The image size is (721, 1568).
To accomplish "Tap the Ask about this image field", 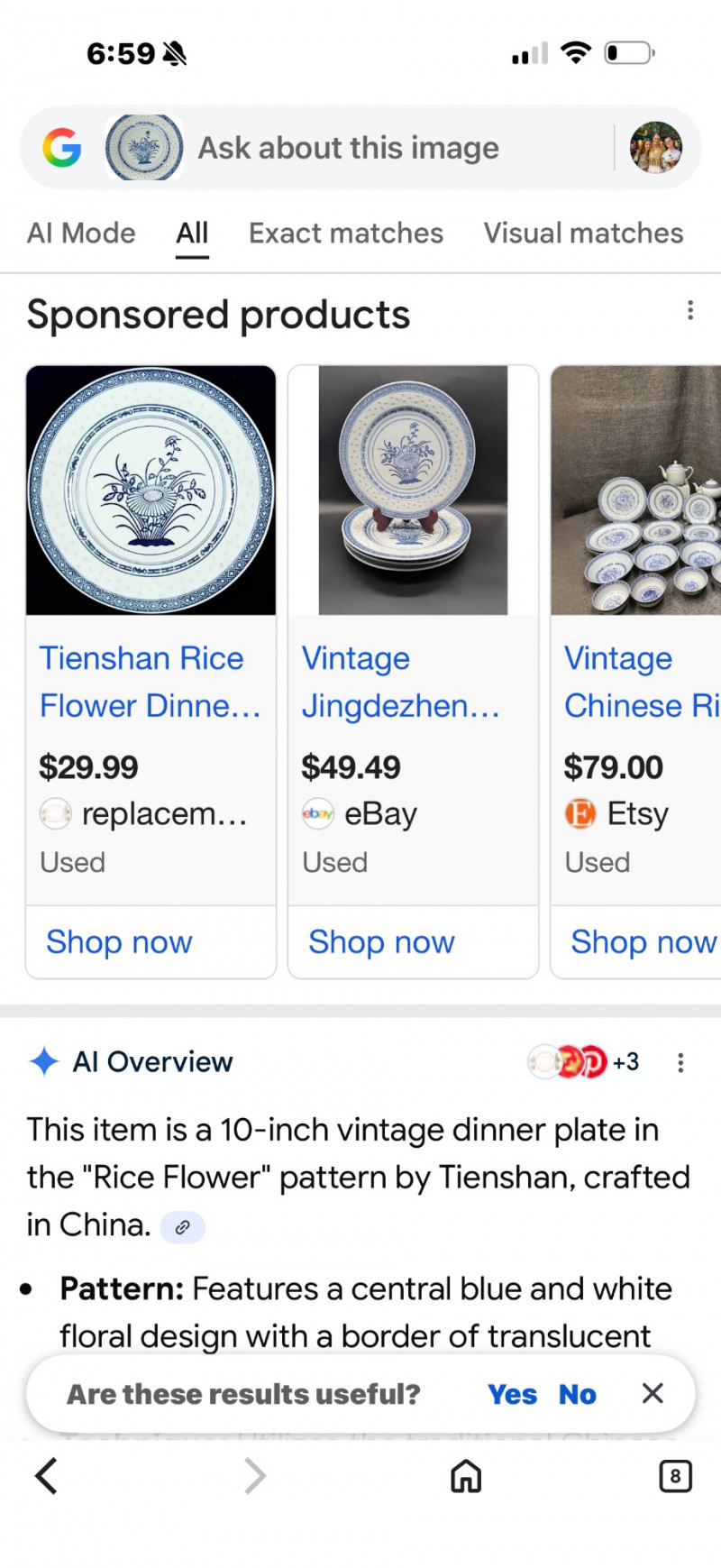I will pyautogui.click(x=348, y=148).
